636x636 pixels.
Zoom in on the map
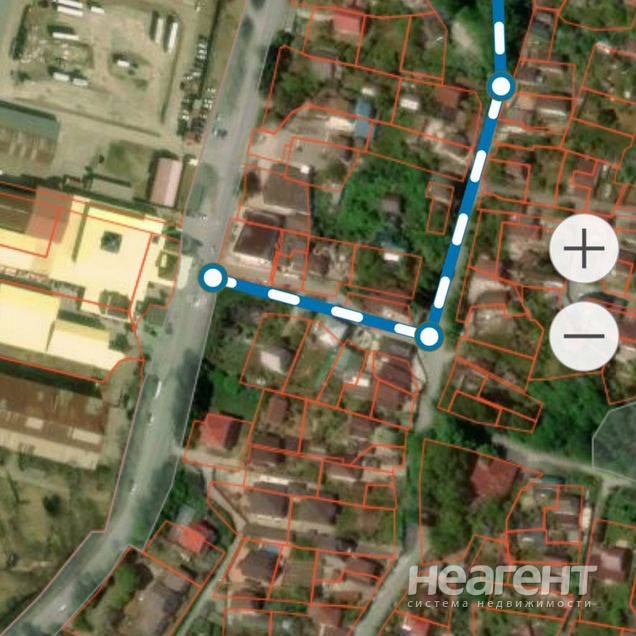584,247
